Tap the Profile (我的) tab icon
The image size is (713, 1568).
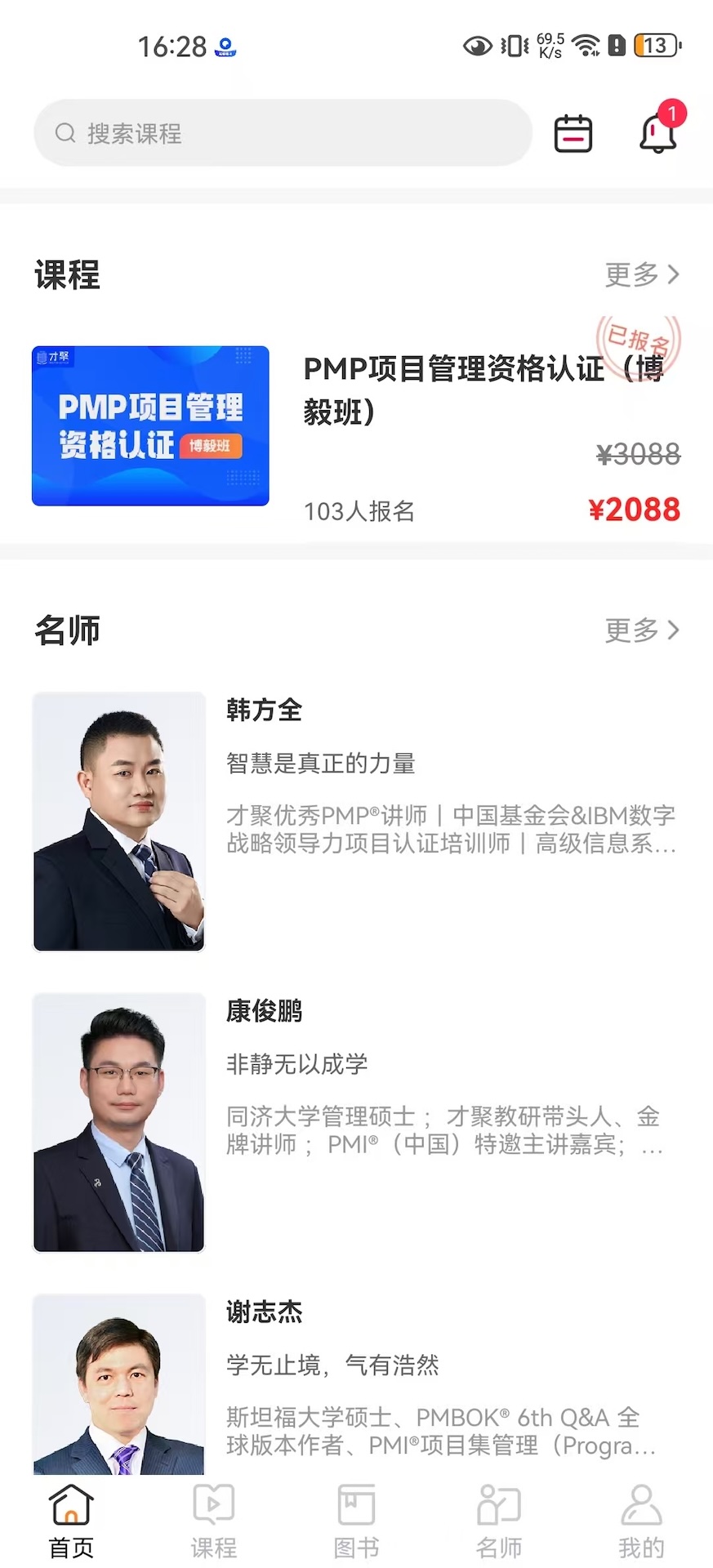click(641, 1505)
